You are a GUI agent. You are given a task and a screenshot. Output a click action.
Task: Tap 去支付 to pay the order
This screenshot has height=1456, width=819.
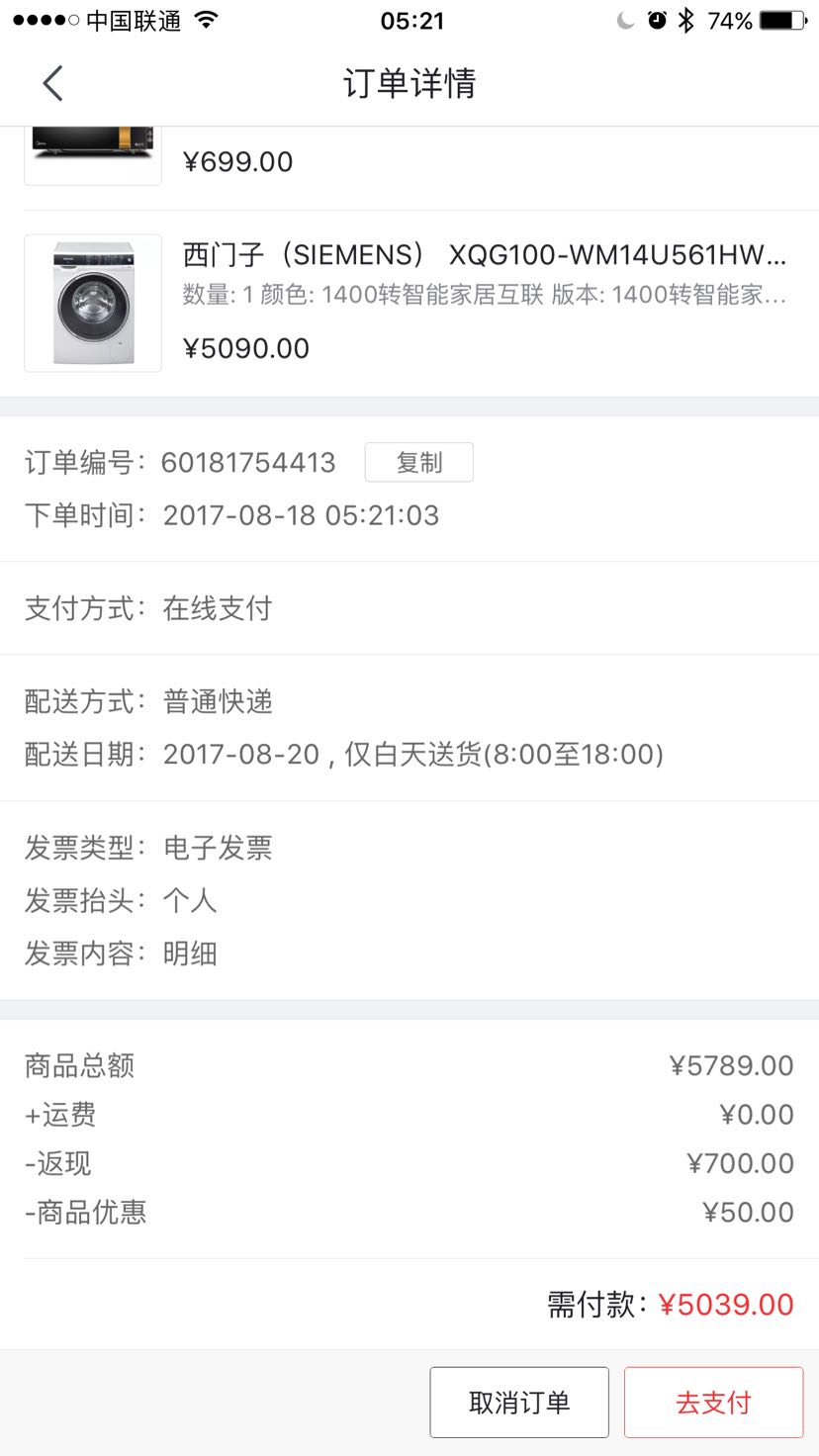click(x=713, y=1401)
